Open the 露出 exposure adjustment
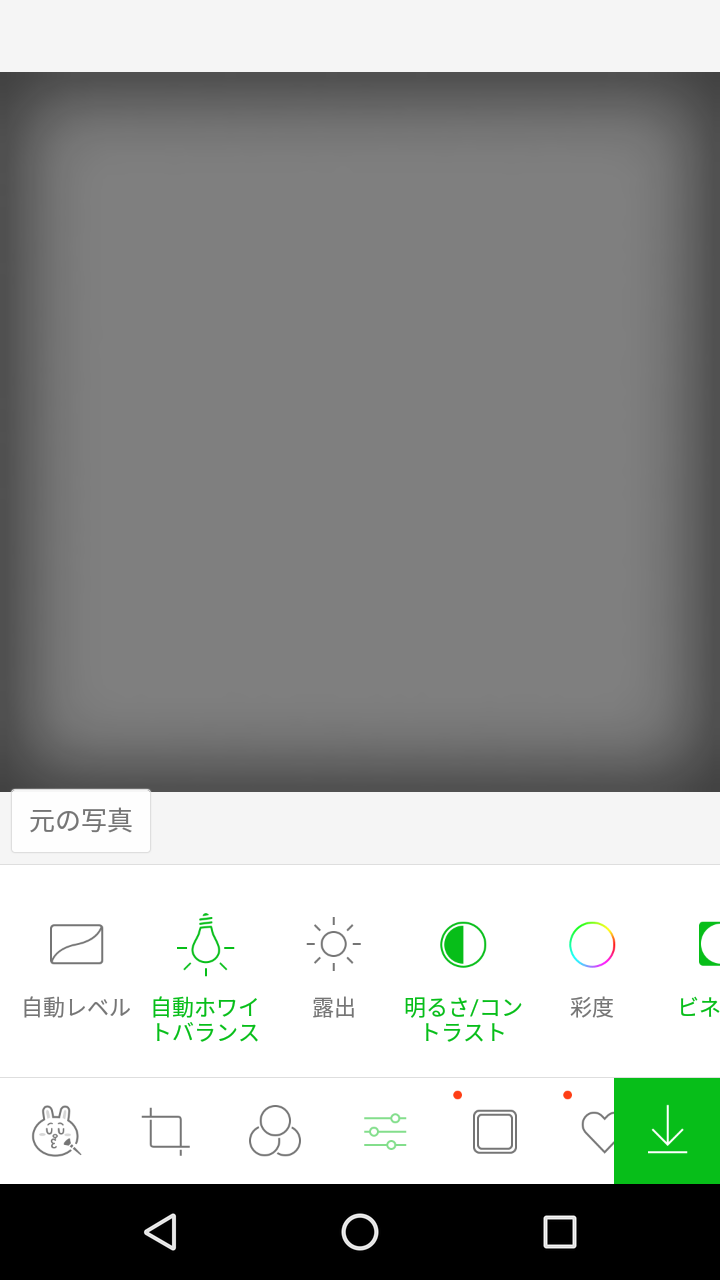 [x=334, y=967]
